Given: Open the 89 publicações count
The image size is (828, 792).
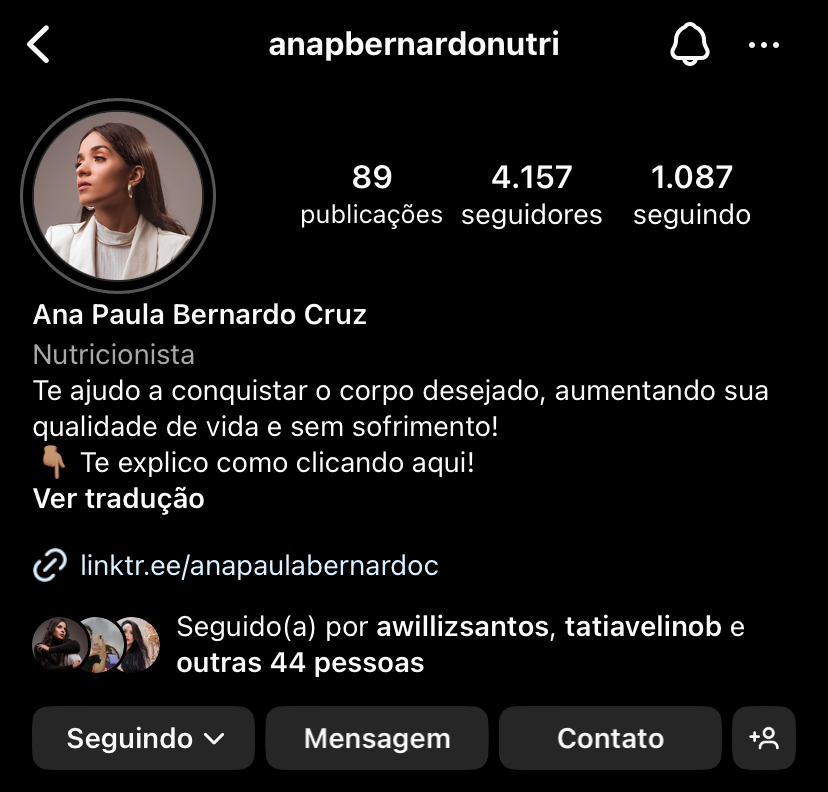Looking at the screenshot, I should [x=371, y=194].
